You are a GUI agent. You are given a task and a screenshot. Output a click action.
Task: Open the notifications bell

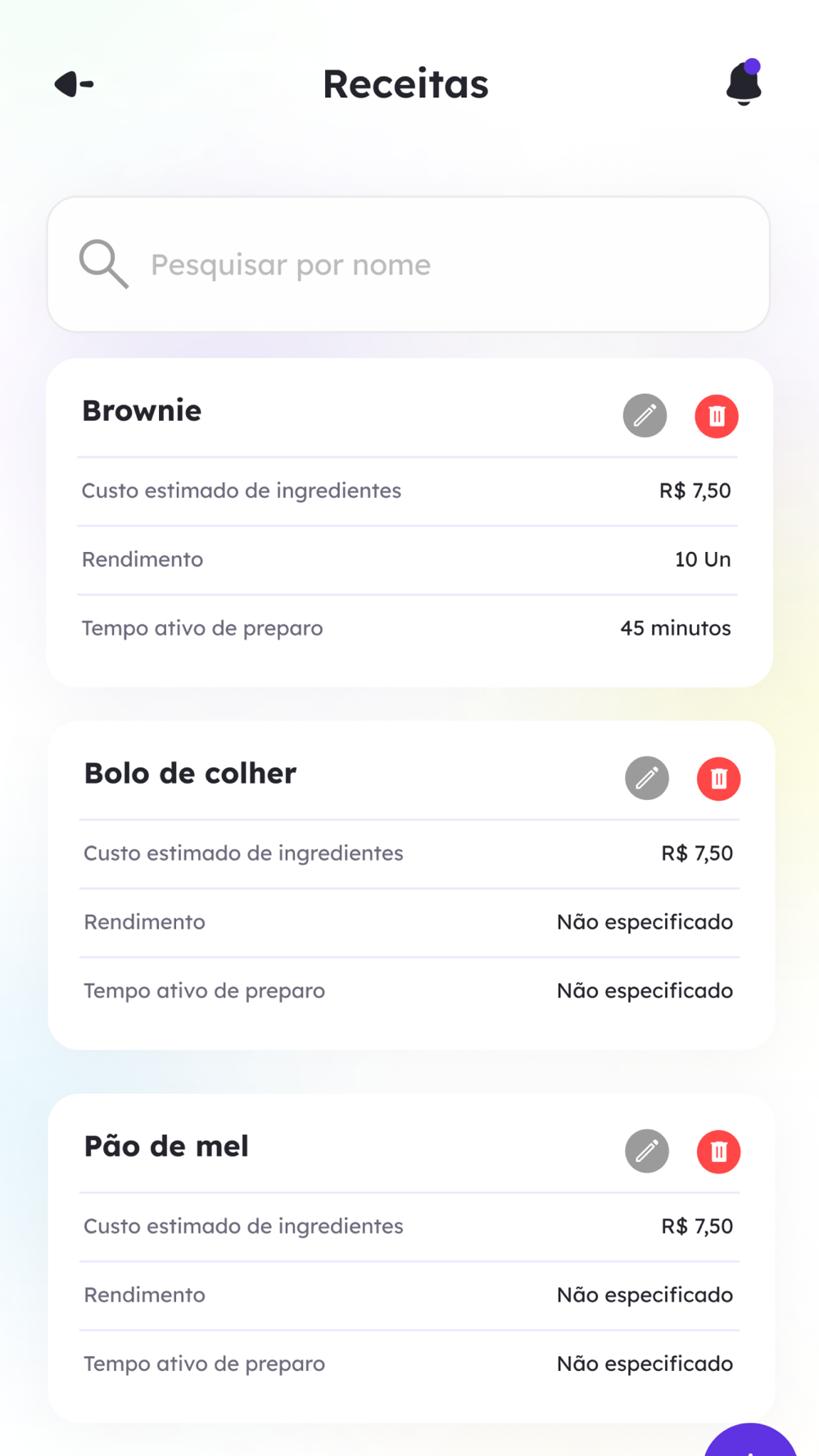(744, 83)
